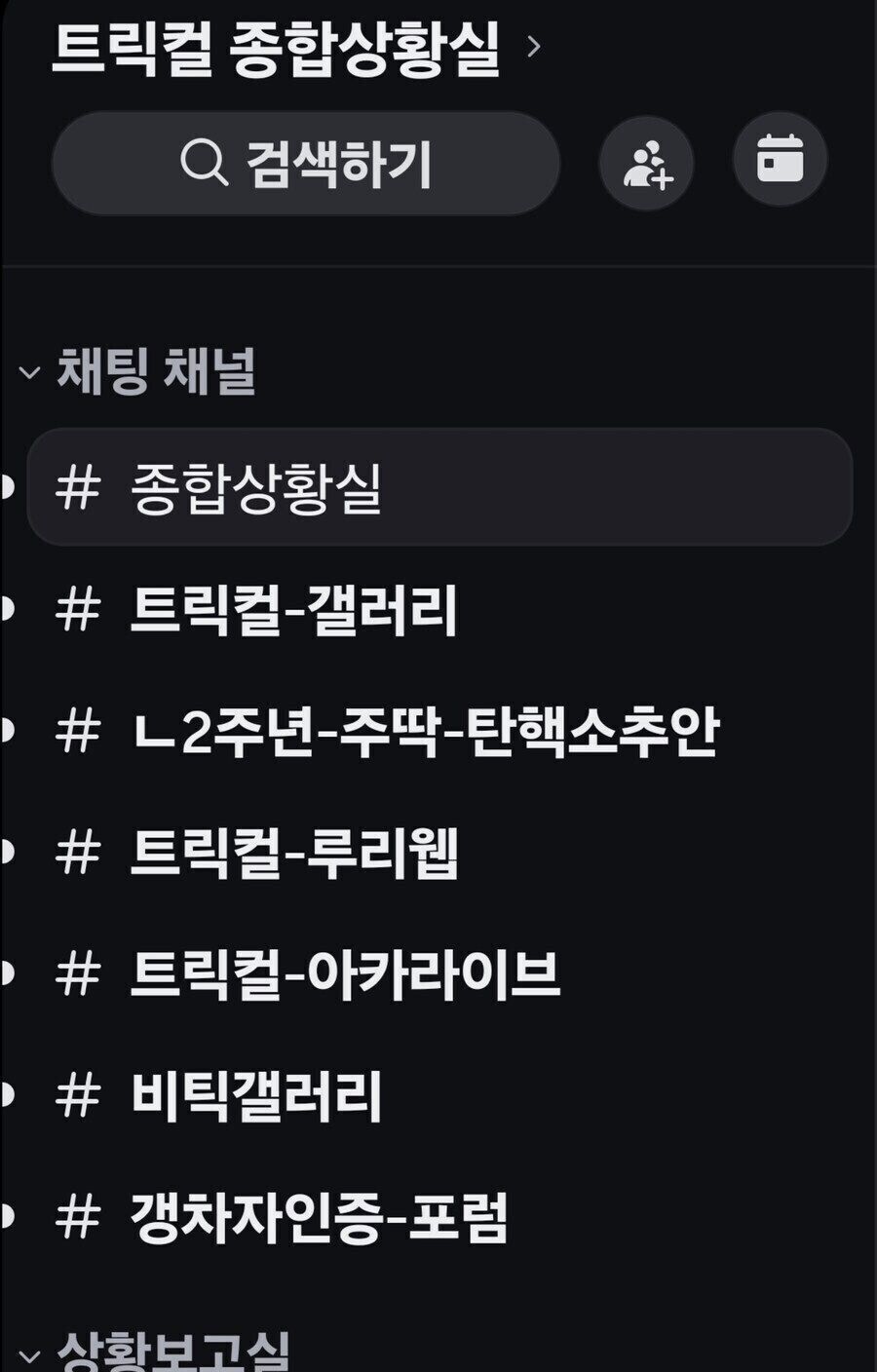Tap the 검색하기 search box
Screen dimensions: 877x1372
coord(306,163)
